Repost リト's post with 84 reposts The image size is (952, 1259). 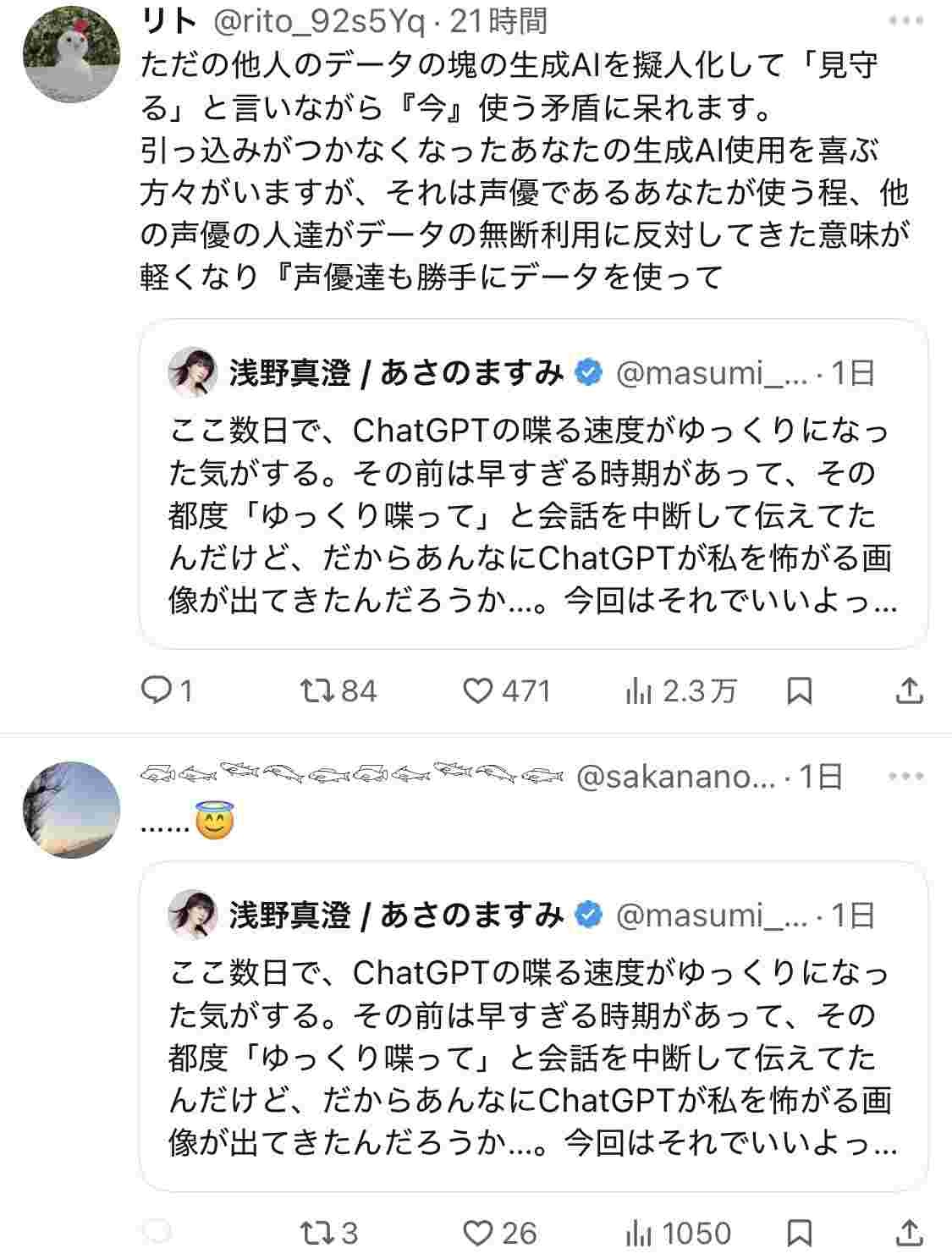click(x=316, y=691)
